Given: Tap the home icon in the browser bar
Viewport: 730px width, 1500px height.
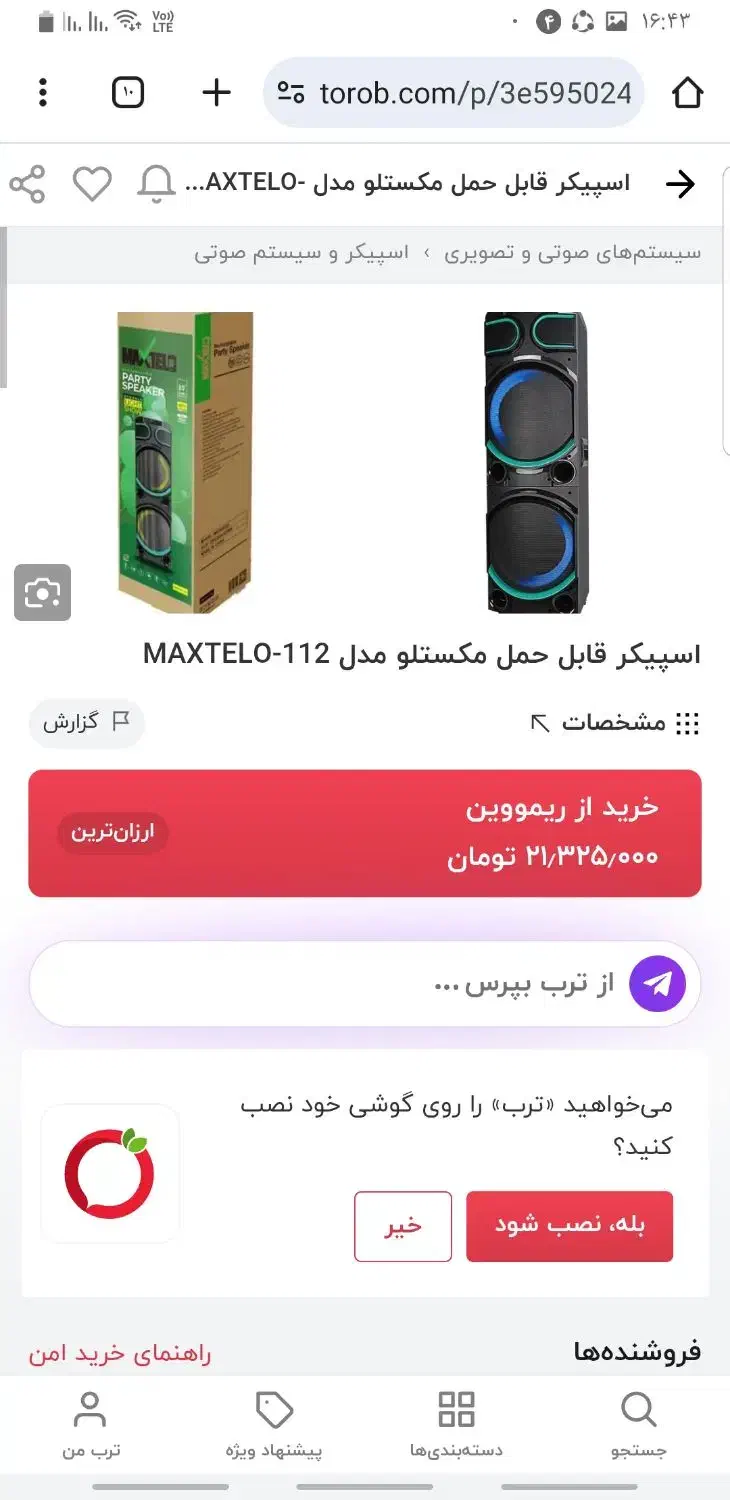Looking at the screenshot, I should tap(688, 92).
